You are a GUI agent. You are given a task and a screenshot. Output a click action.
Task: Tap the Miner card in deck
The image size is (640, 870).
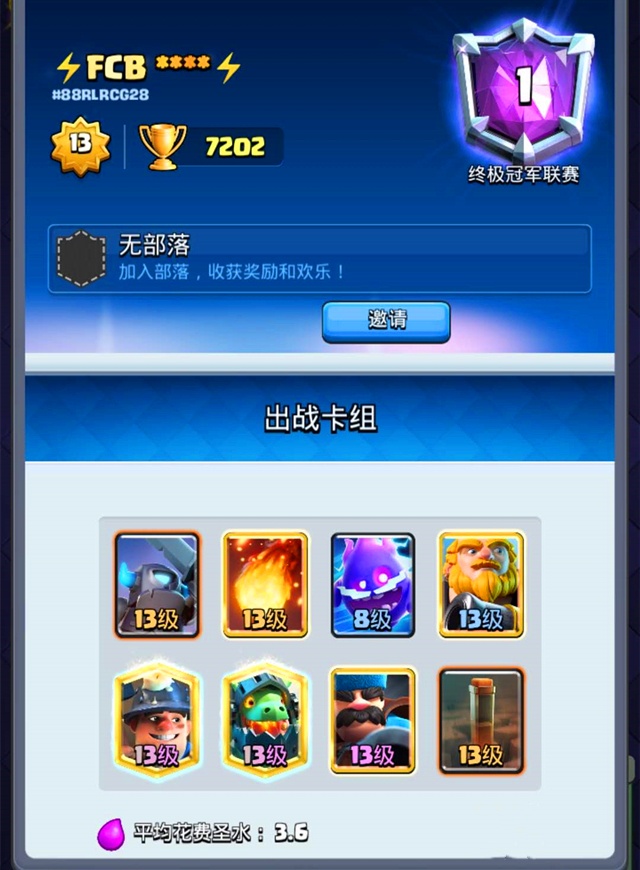tap(157, 720)
